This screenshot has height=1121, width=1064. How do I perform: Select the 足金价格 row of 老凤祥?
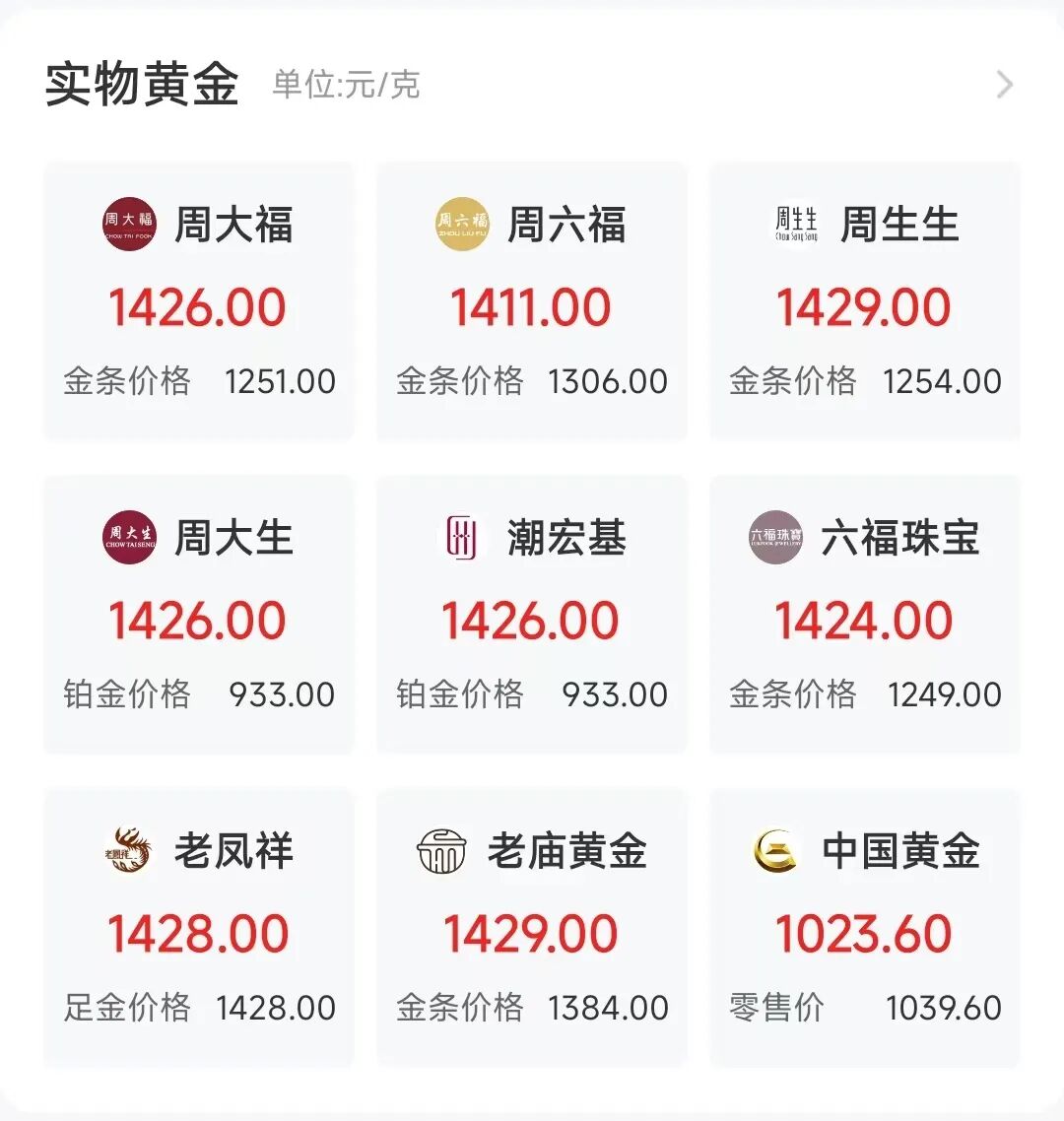(197, 1008)
